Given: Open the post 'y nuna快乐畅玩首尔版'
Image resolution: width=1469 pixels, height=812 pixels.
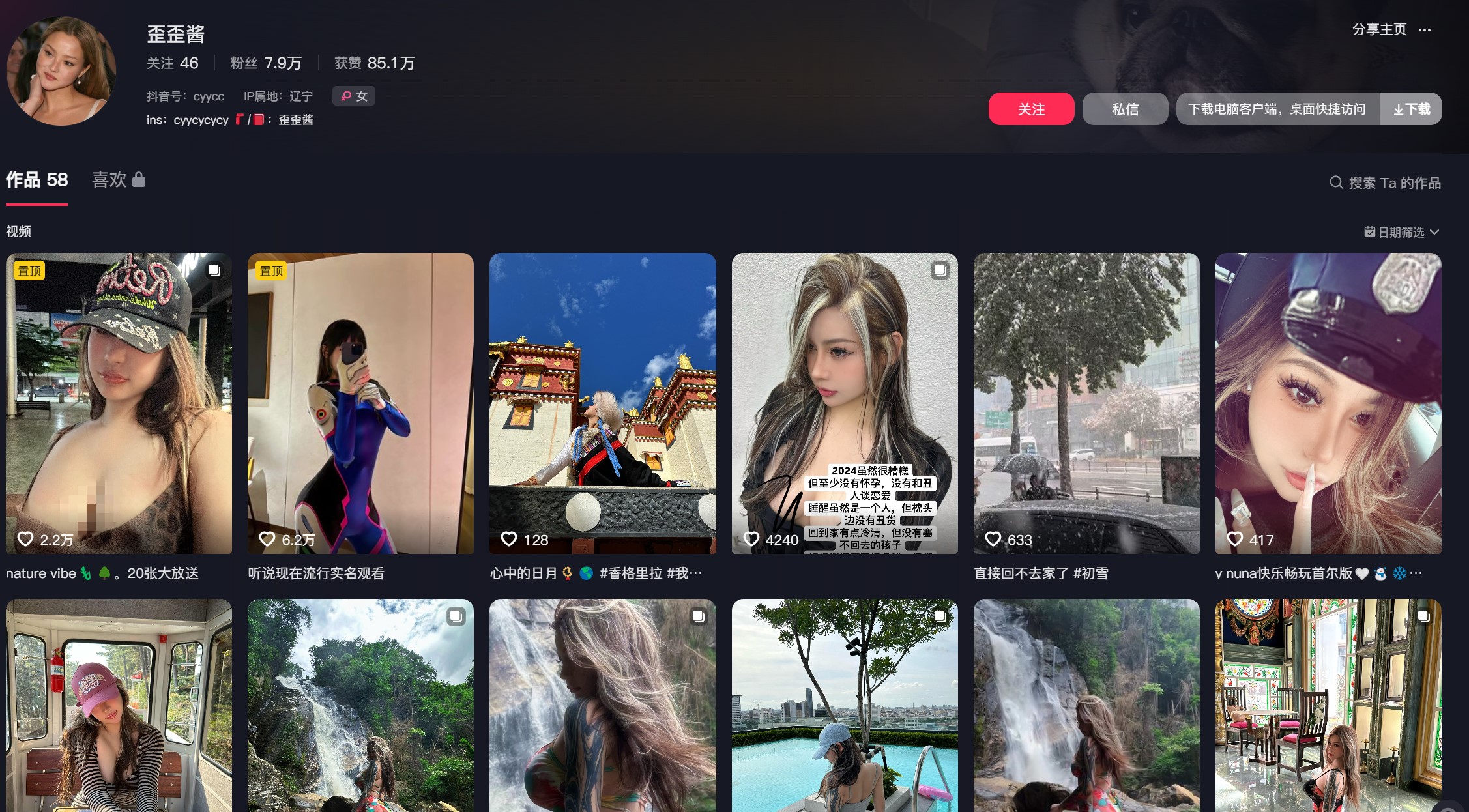Looking at the screenshot, I should click(1328, 403).
